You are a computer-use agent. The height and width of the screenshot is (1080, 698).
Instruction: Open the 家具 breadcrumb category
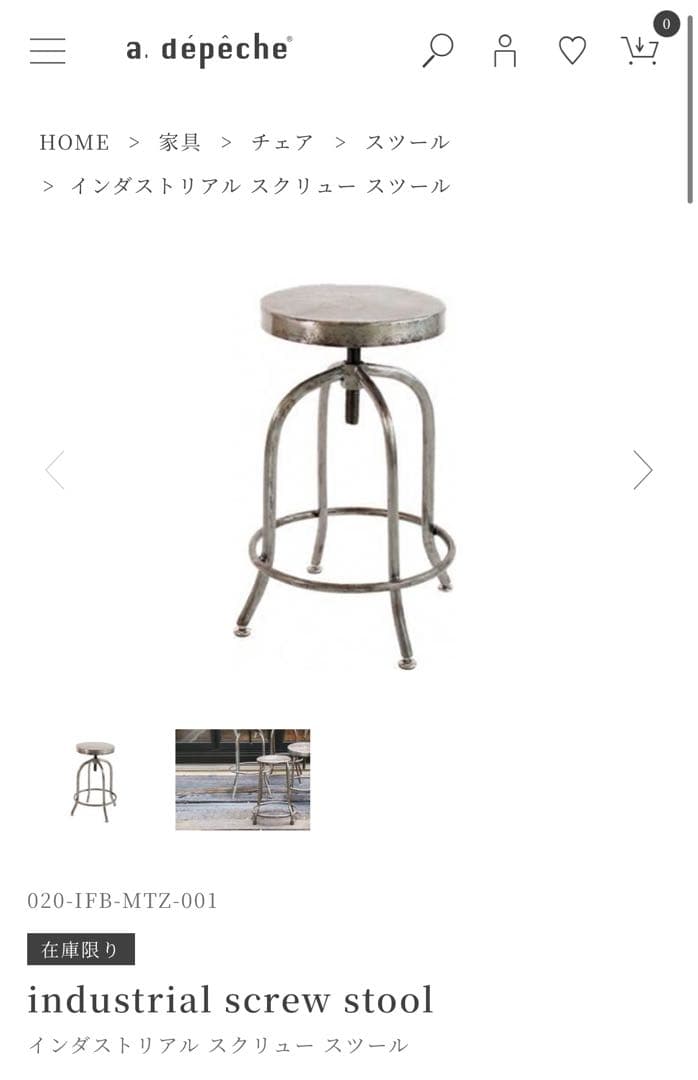(x=180, y=142)
